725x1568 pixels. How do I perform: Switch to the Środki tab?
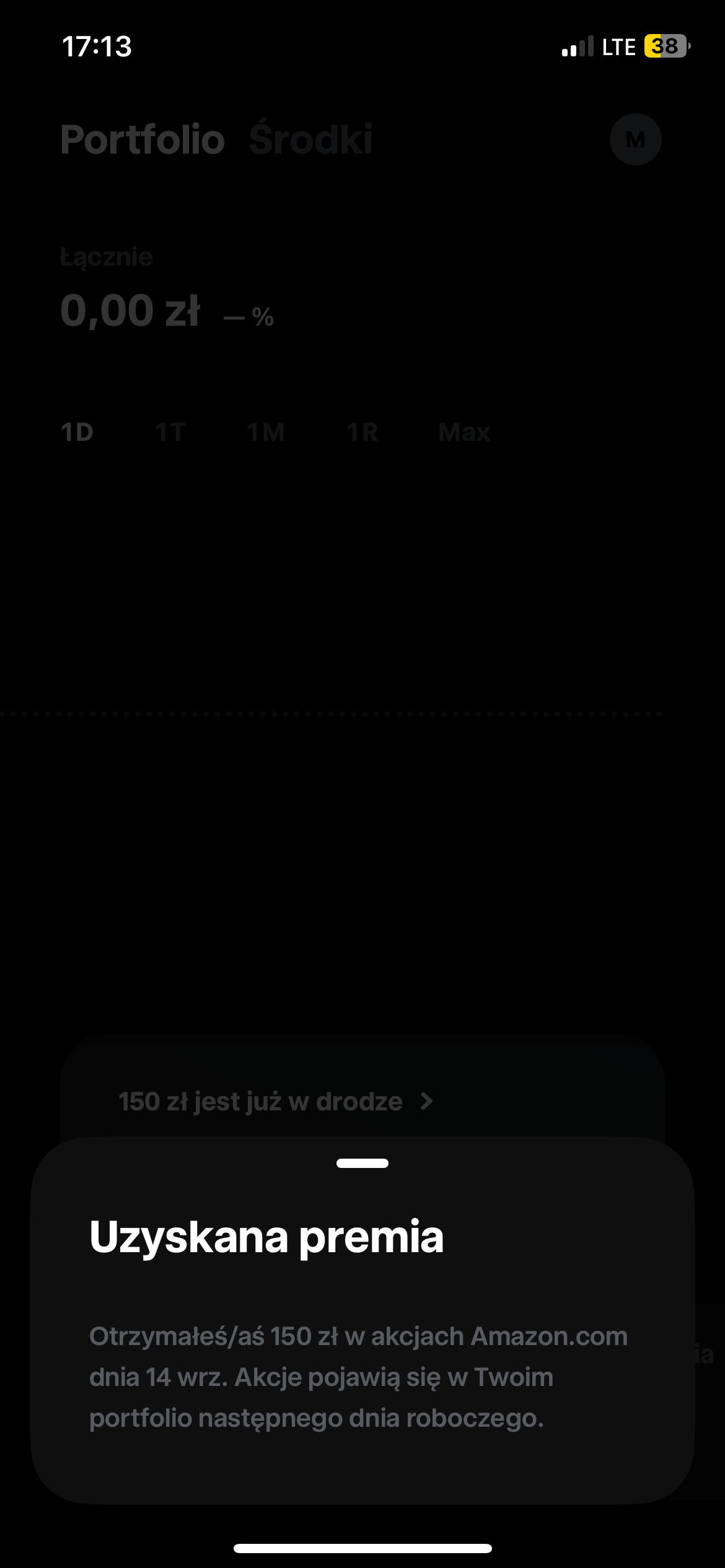tap(310, 139)
